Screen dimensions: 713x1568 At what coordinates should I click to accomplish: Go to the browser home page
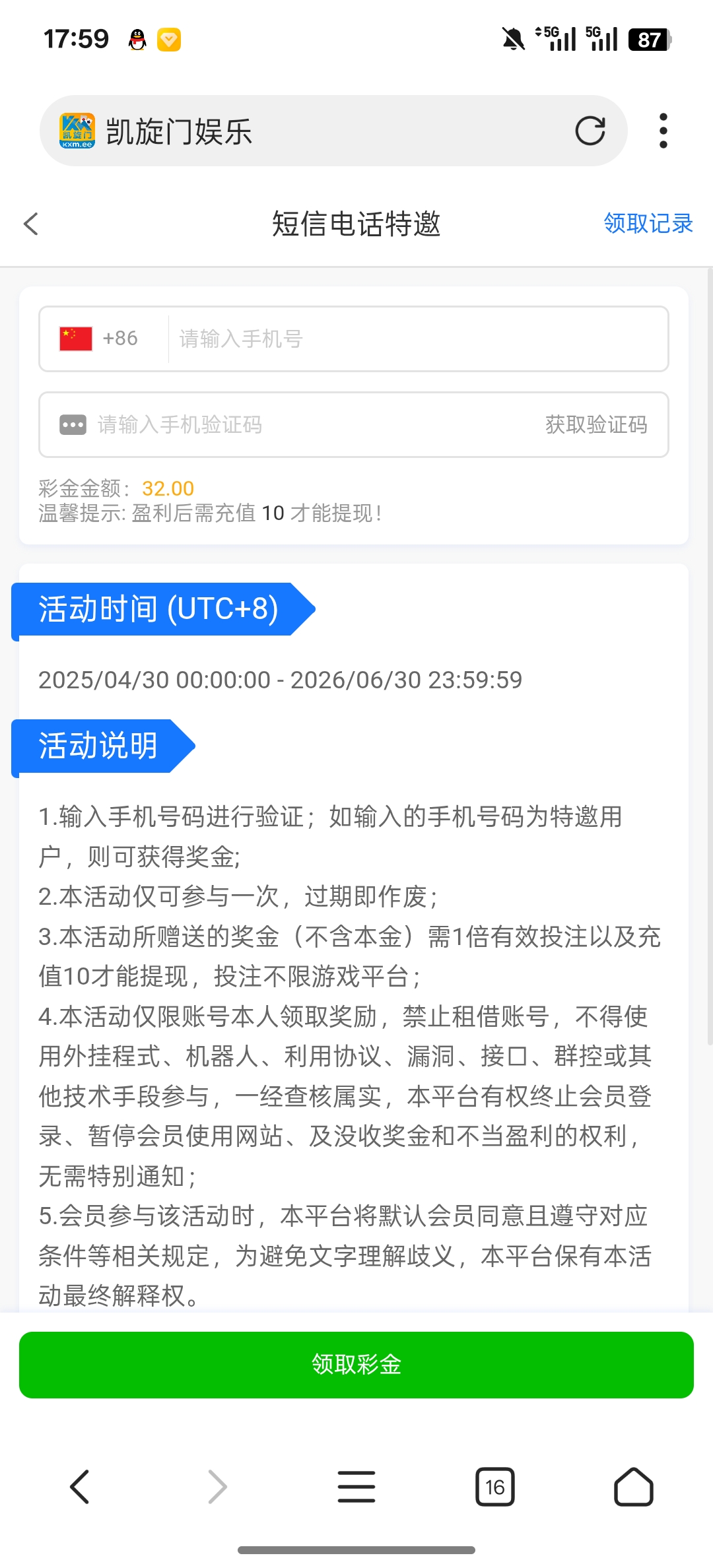click(x=633, y=1487)
